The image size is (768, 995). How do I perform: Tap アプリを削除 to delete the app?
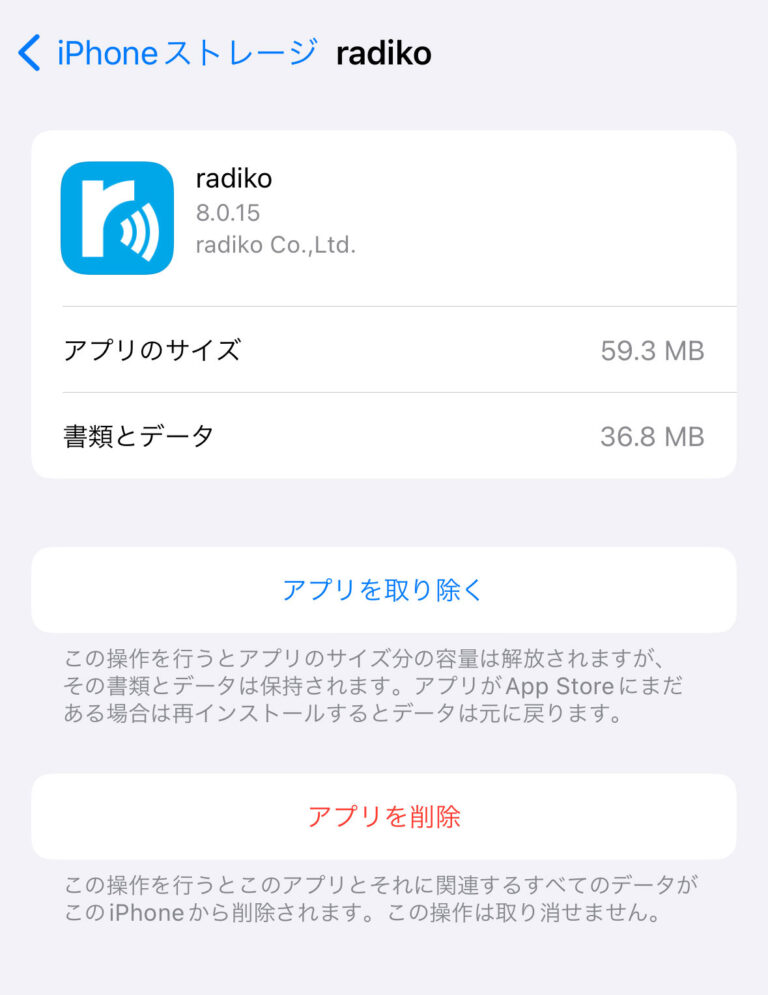coord(383,817)
